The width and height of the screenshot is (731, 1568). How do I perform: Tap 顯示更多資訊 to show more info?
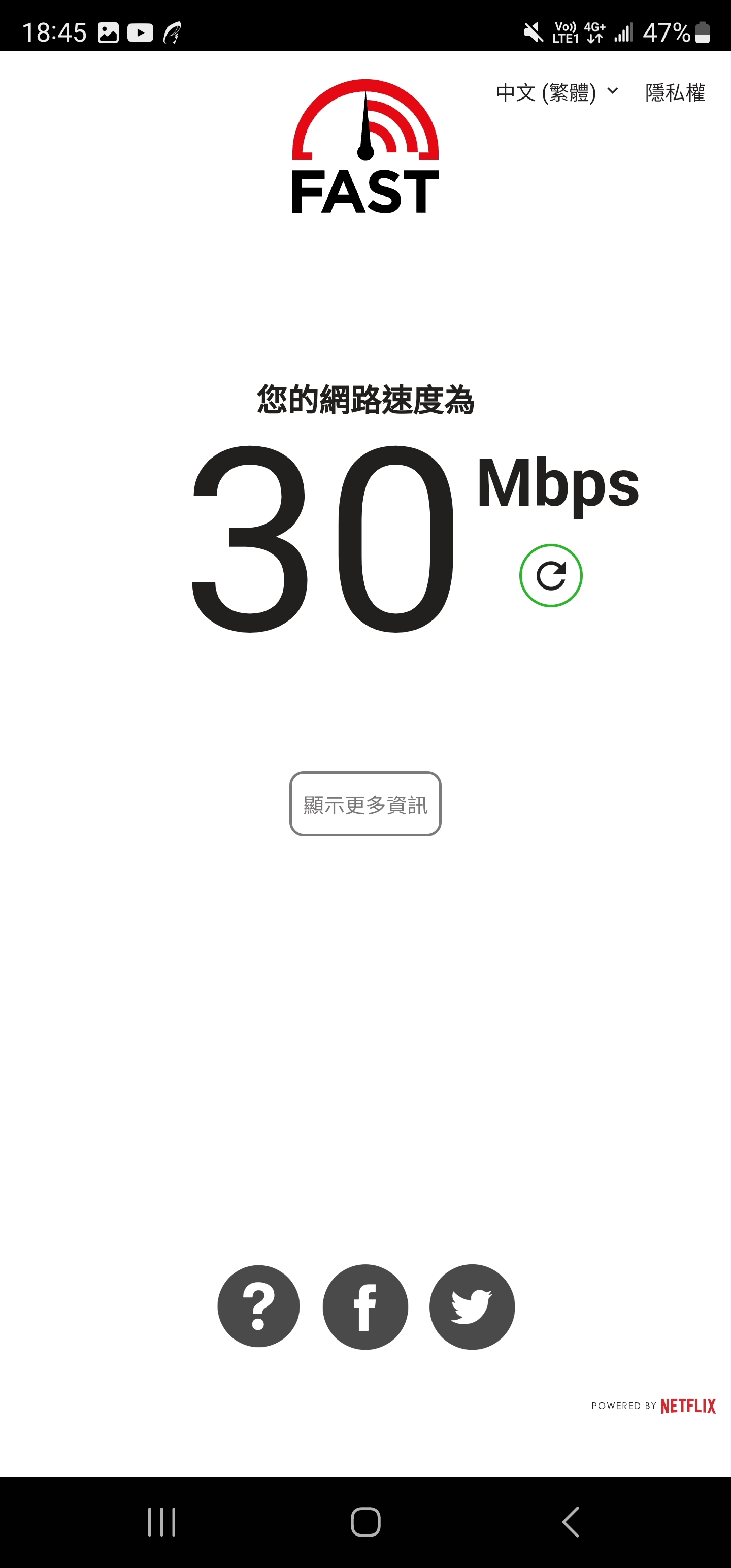(x=365, y=804)
